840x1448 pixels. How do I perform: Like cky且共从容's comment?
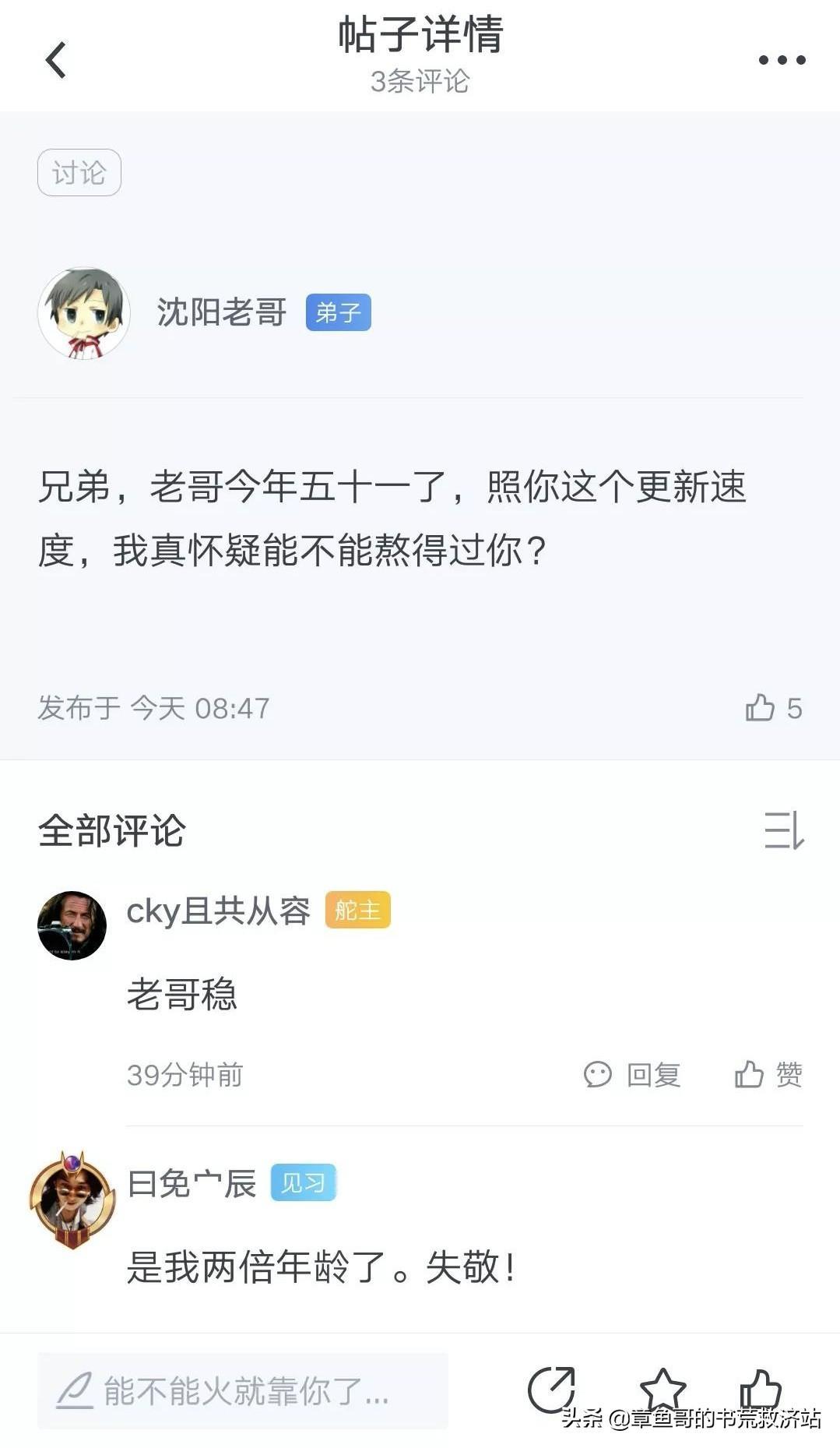click(x=768, y=1075)
